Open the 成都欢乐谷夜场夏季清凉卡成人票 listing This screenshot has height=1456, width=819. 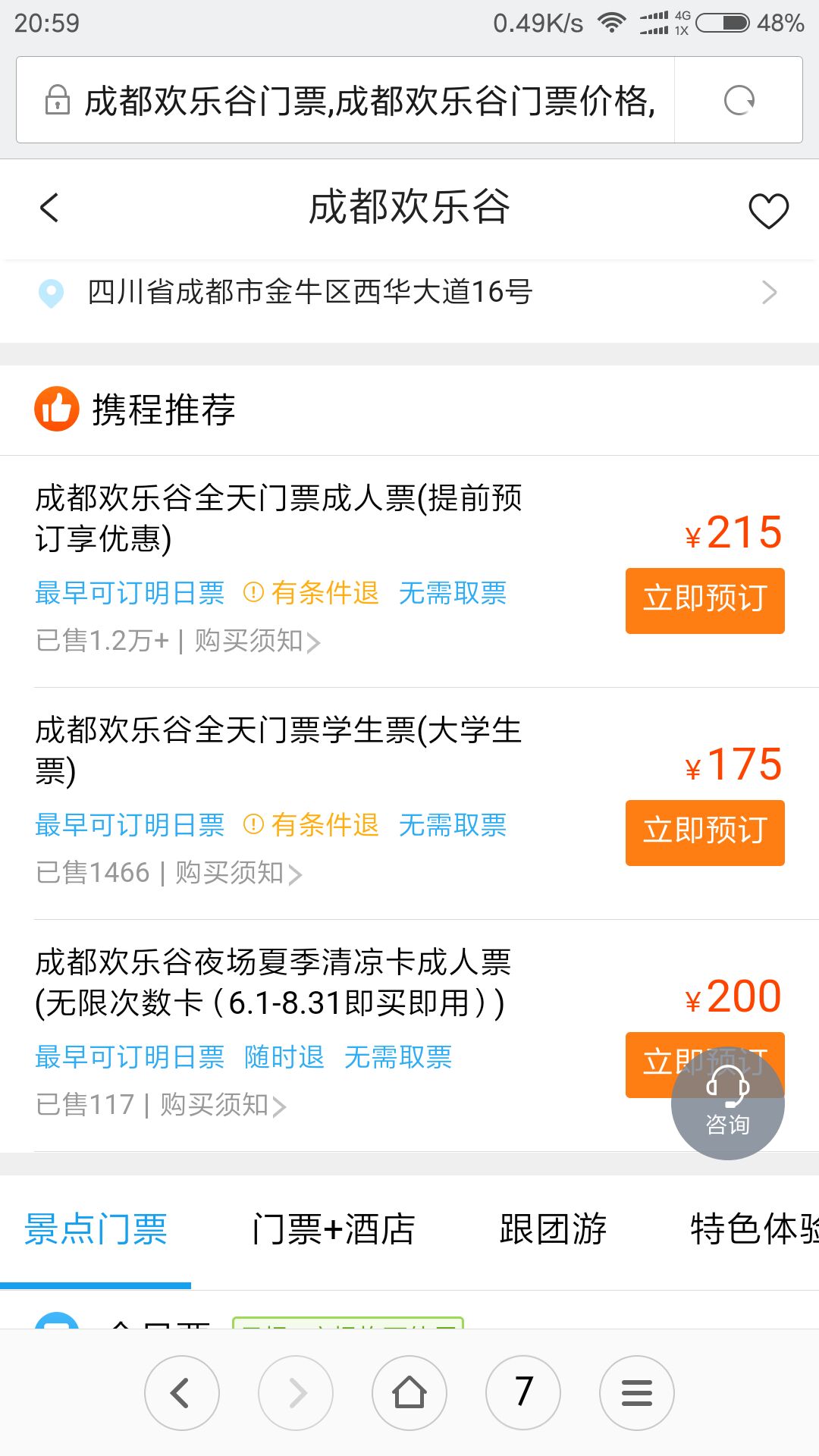click(x=273, y=983)
